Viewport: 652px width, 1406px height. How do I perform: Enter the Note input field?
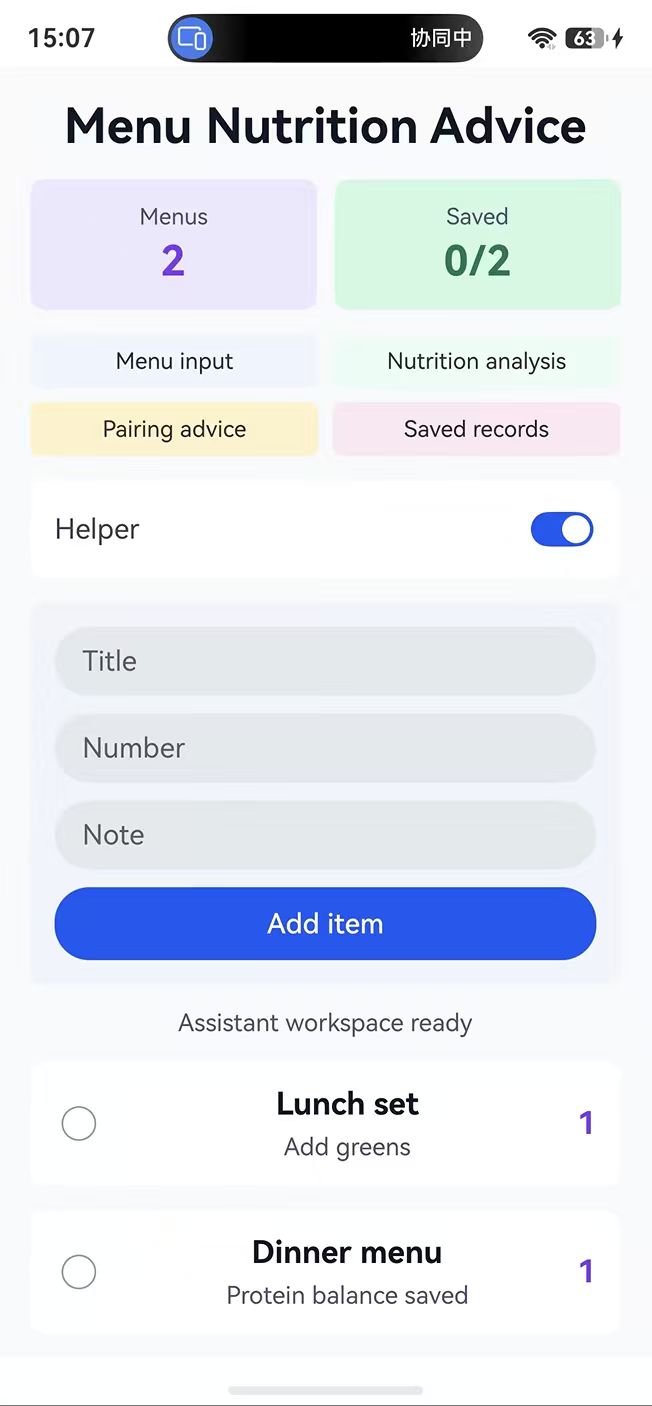coord(325,835)
